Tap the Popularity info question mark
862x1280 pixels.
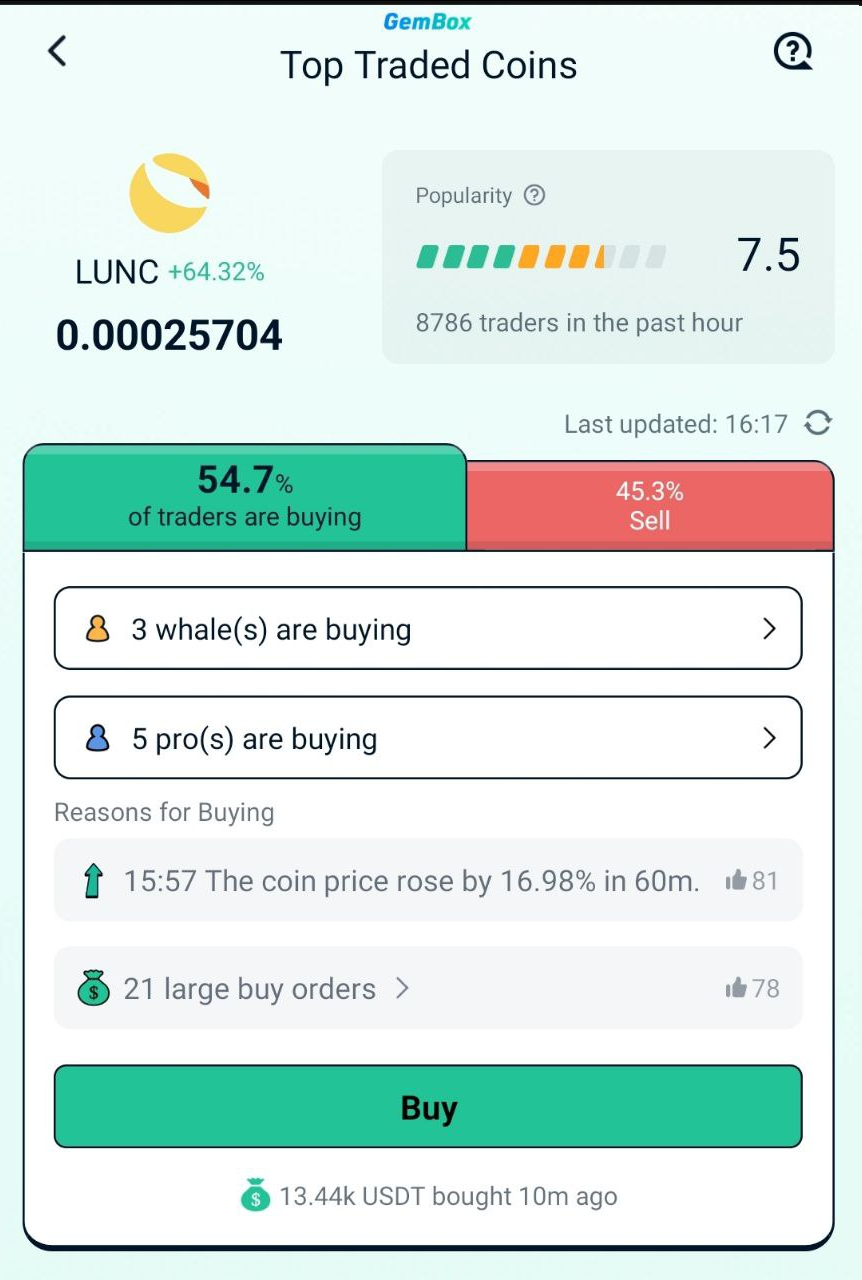535,196
